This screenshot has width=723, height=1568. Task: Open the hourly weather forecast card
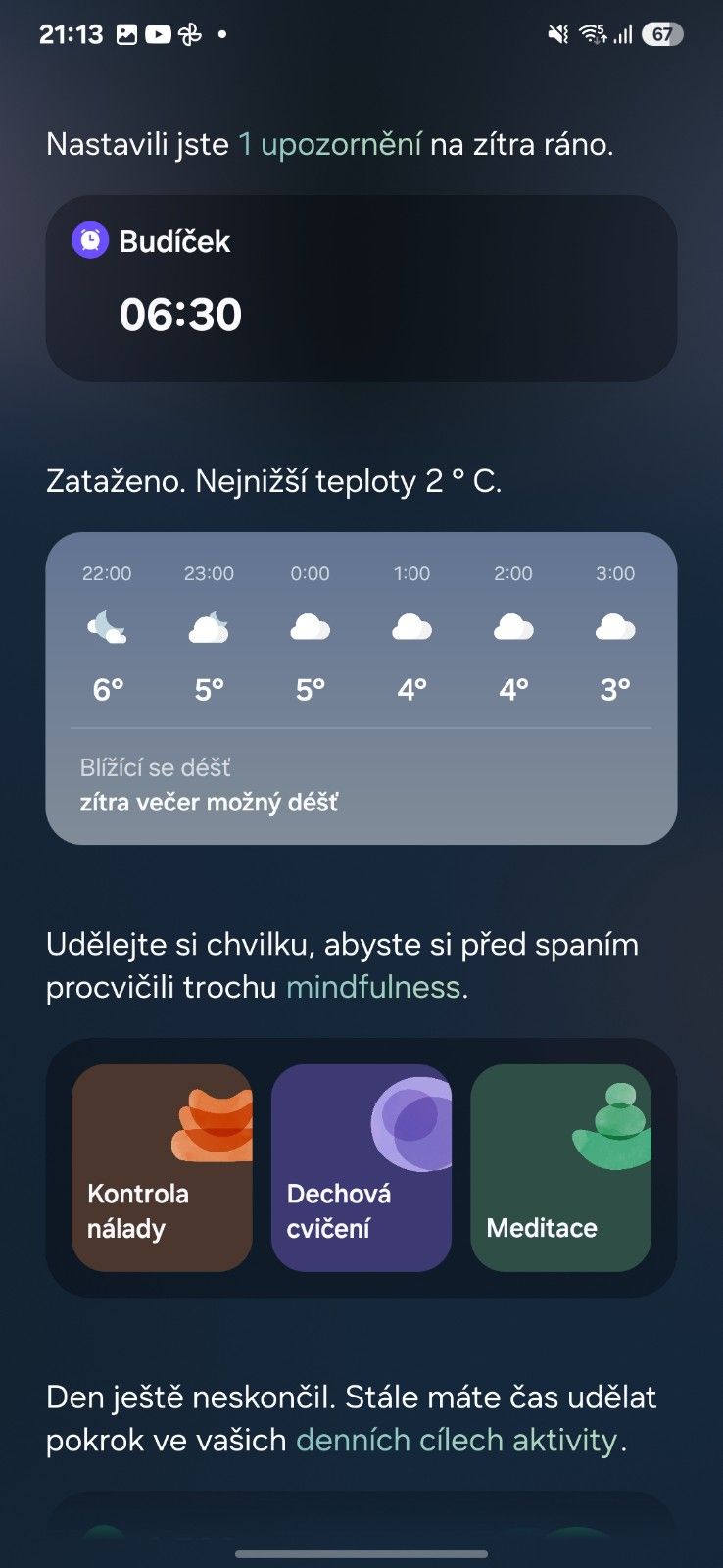click(361, 688)
